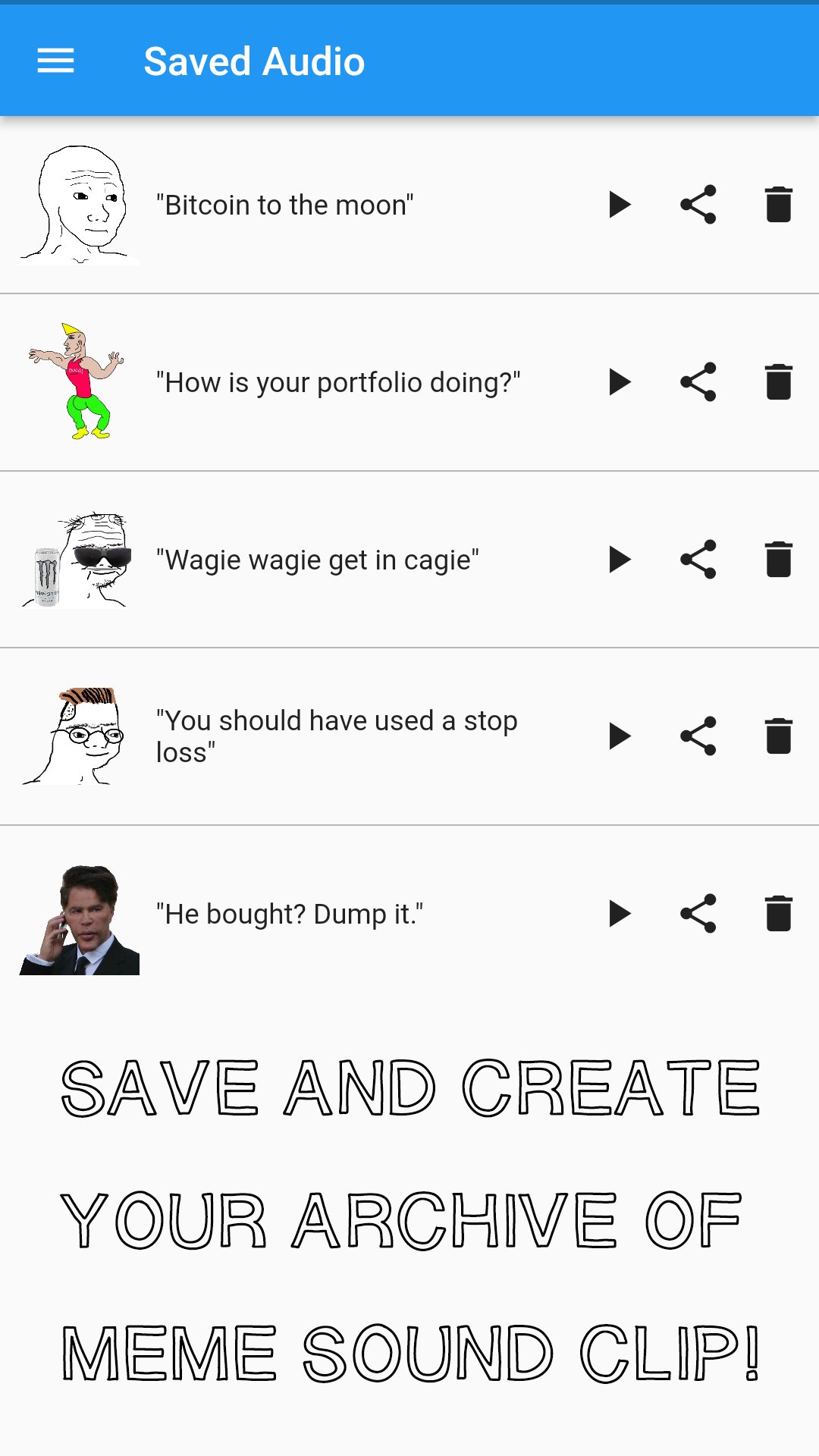This screenshot has height=1456, width=819.
Task: Play "How is your portfolio doing?" sound
Action: (620, 382)
